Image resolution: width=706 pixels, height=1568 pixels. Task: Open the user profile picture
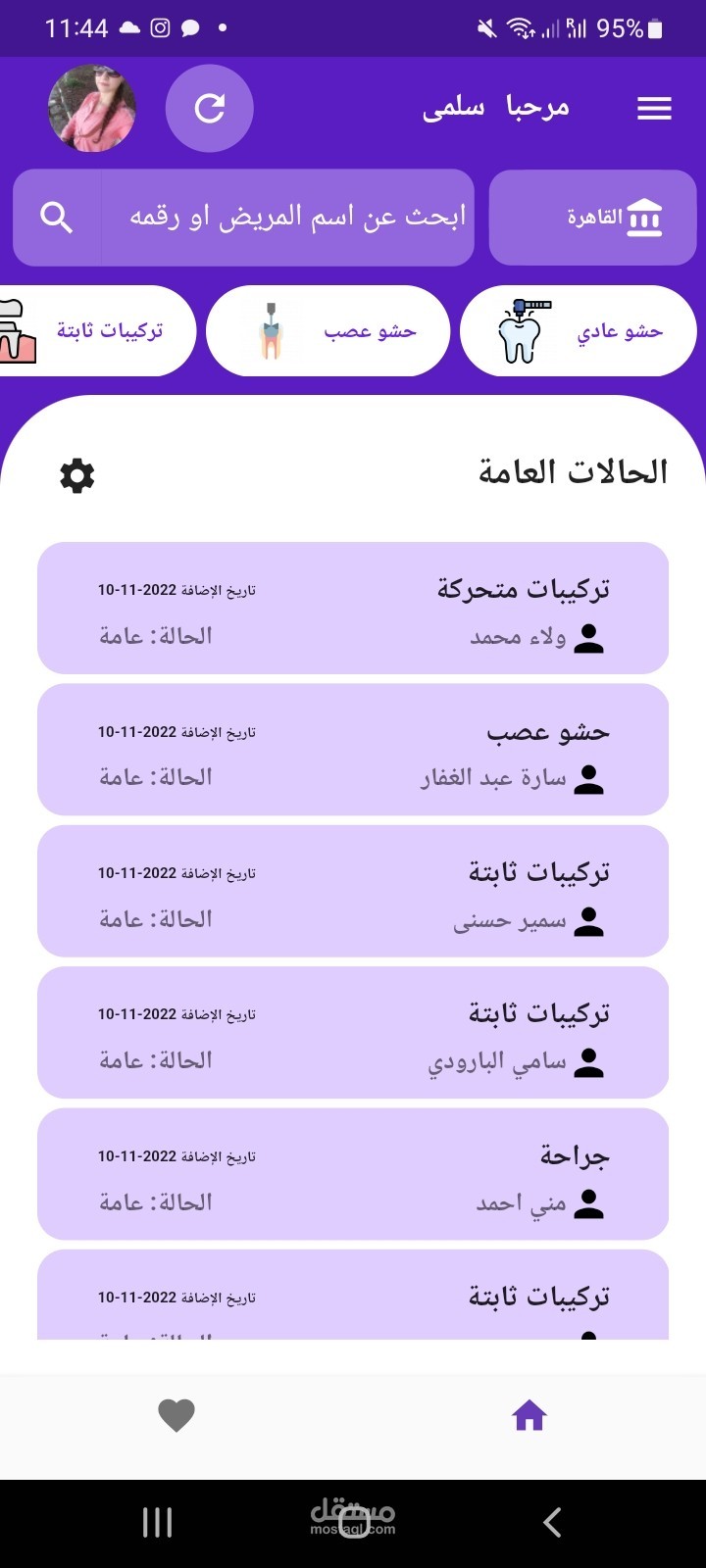point(92,109)
